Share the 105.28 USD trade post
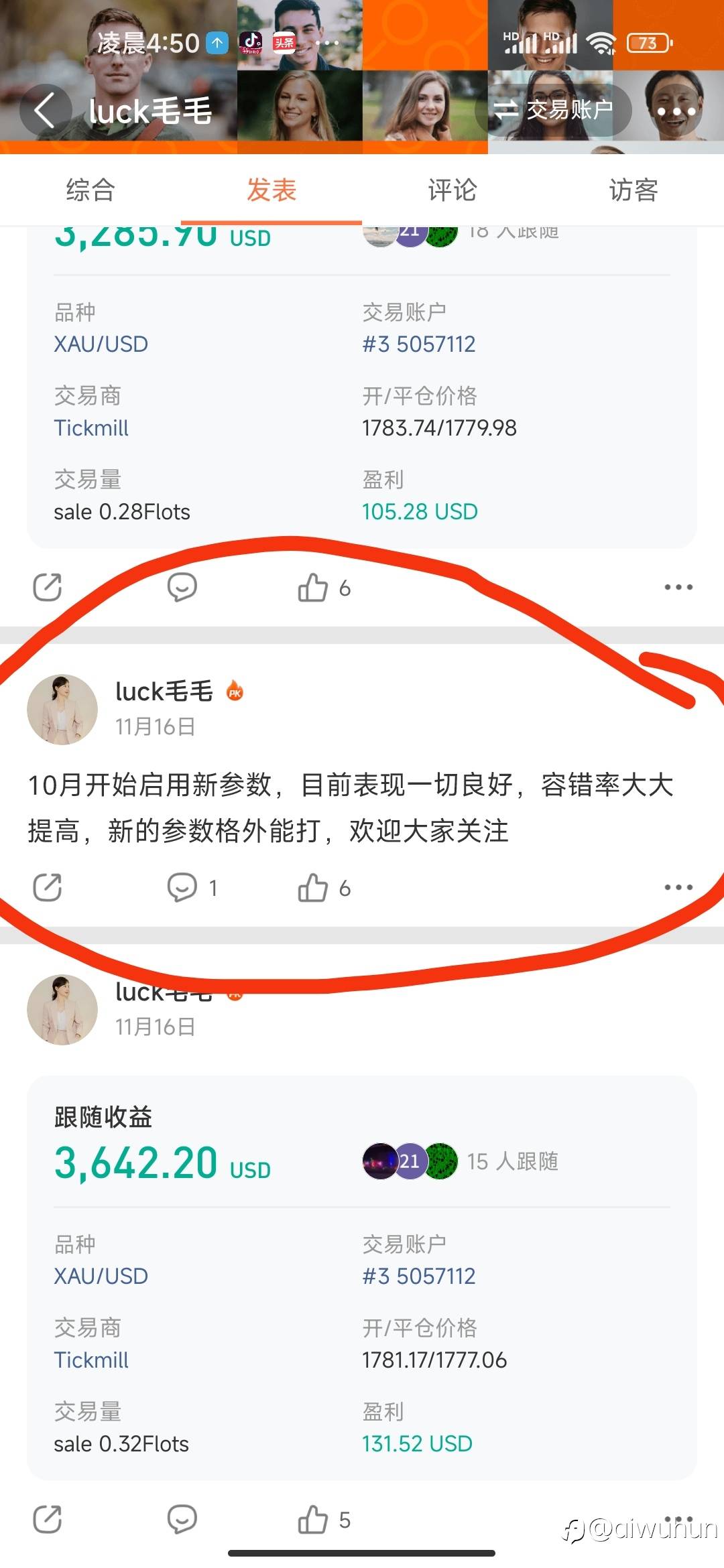Viewport: 724px width, 1568px height. (x=48, y=588)
